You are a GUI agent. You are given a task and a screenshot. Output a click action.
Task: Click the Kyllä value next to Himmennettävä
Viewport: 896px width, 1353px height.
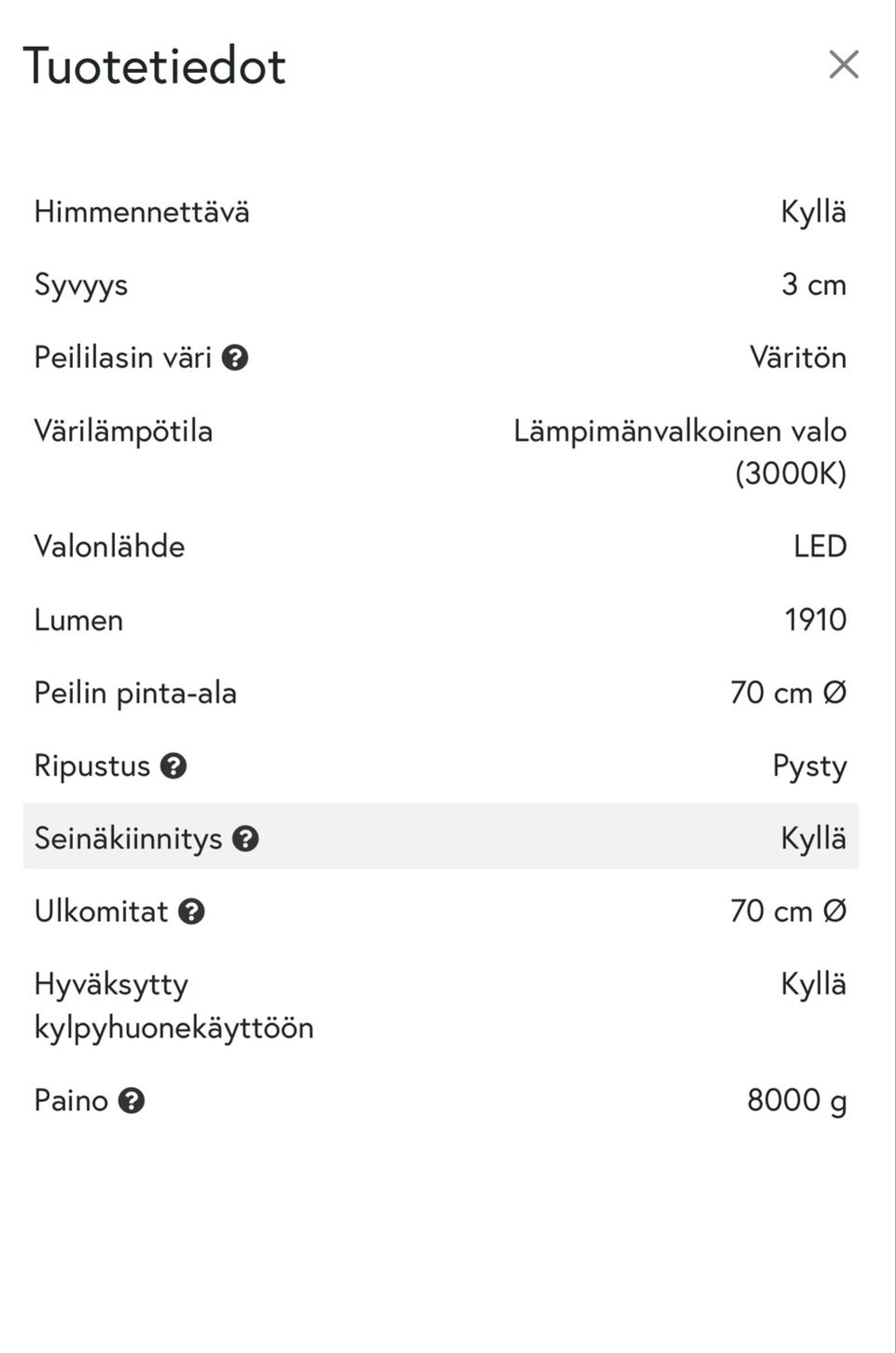tap(814, 212)
